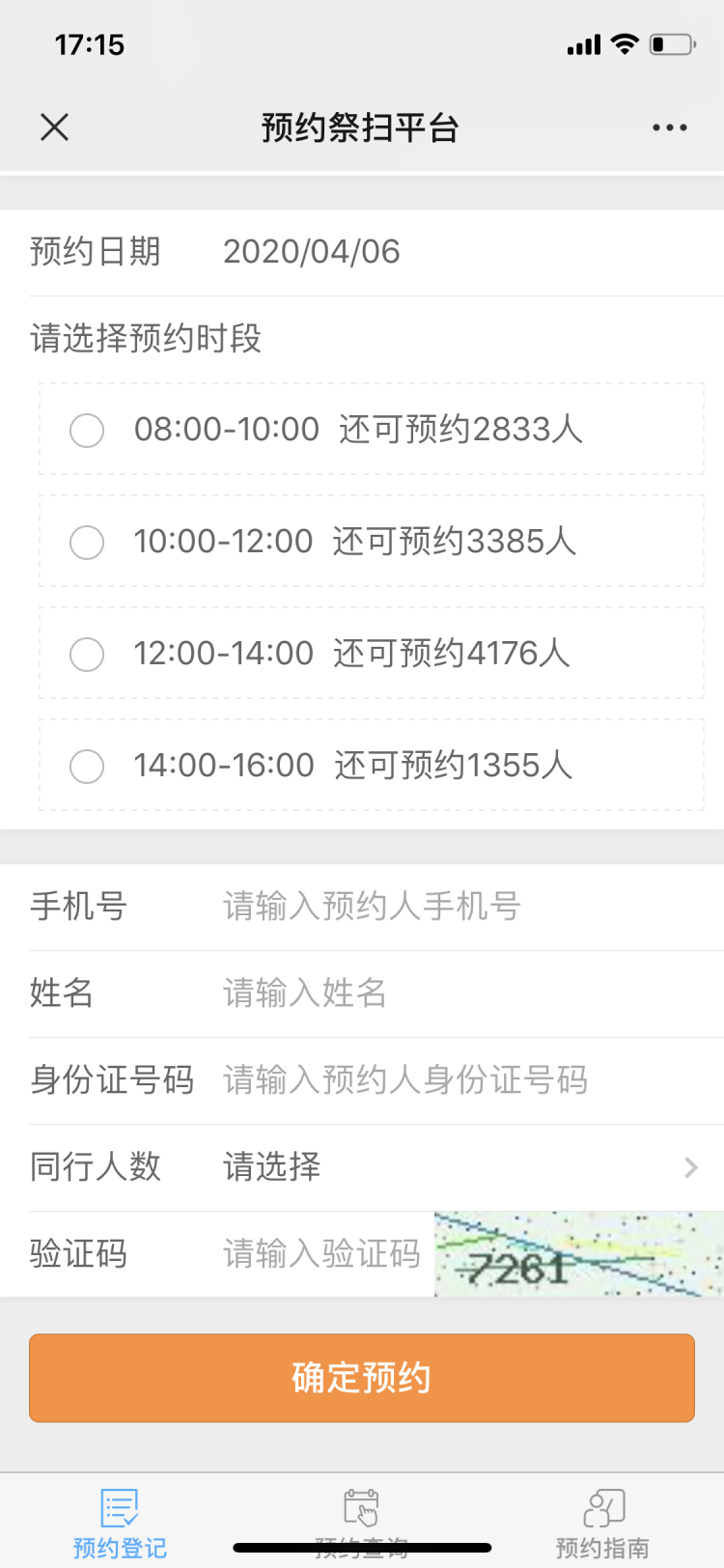Submit with the 确定预约 button
Image resolution: width=724 pixels, height=1568 pixels.
click(x=362, y=1378)
